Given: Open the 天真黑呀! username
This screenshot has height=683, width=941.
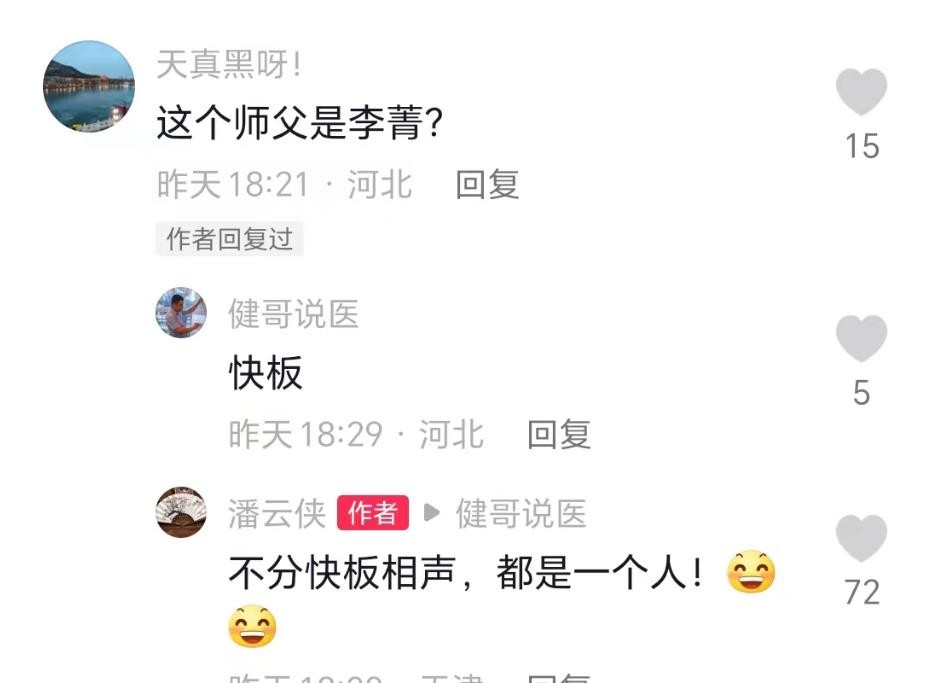Looking at the screenshot, I should (229, 66).
